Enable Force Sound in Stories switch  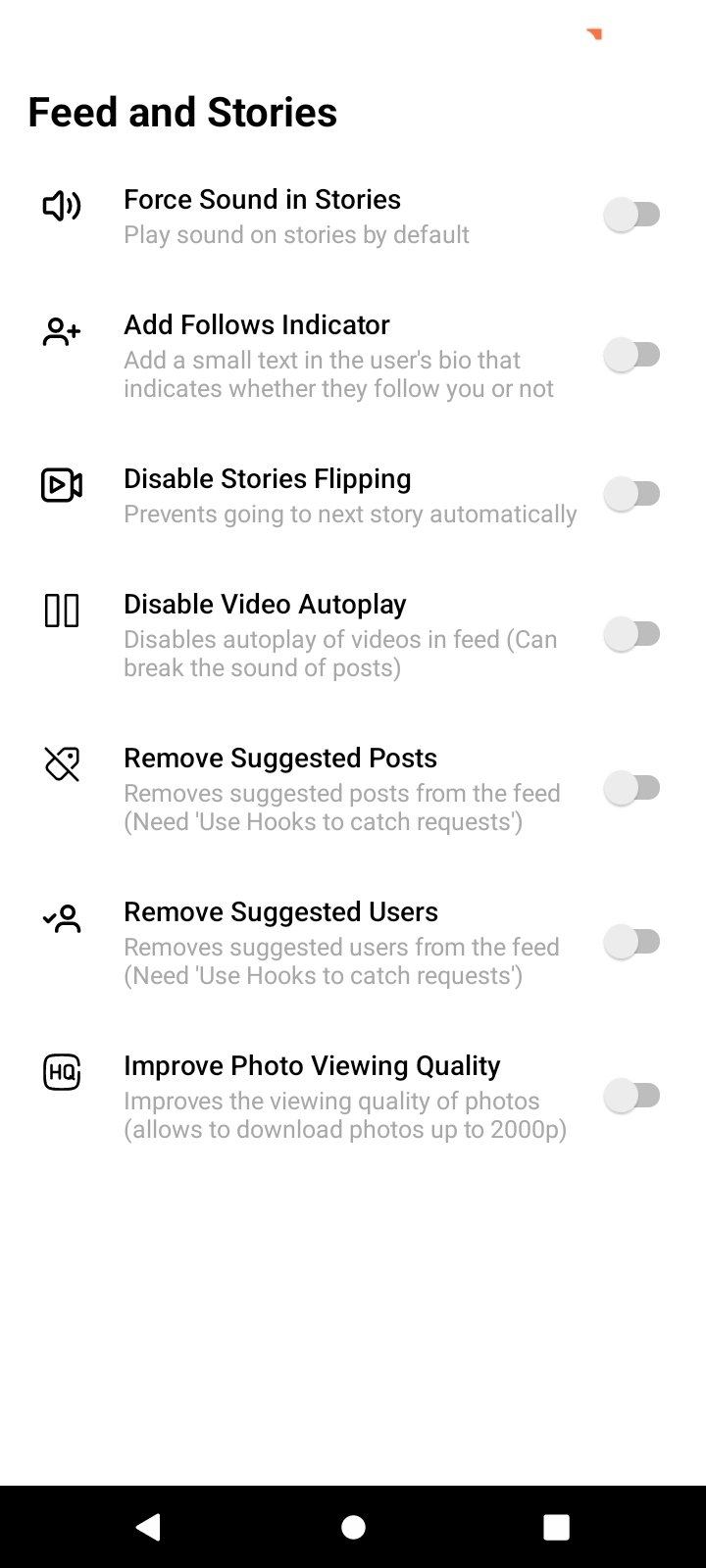pos(632,215)
